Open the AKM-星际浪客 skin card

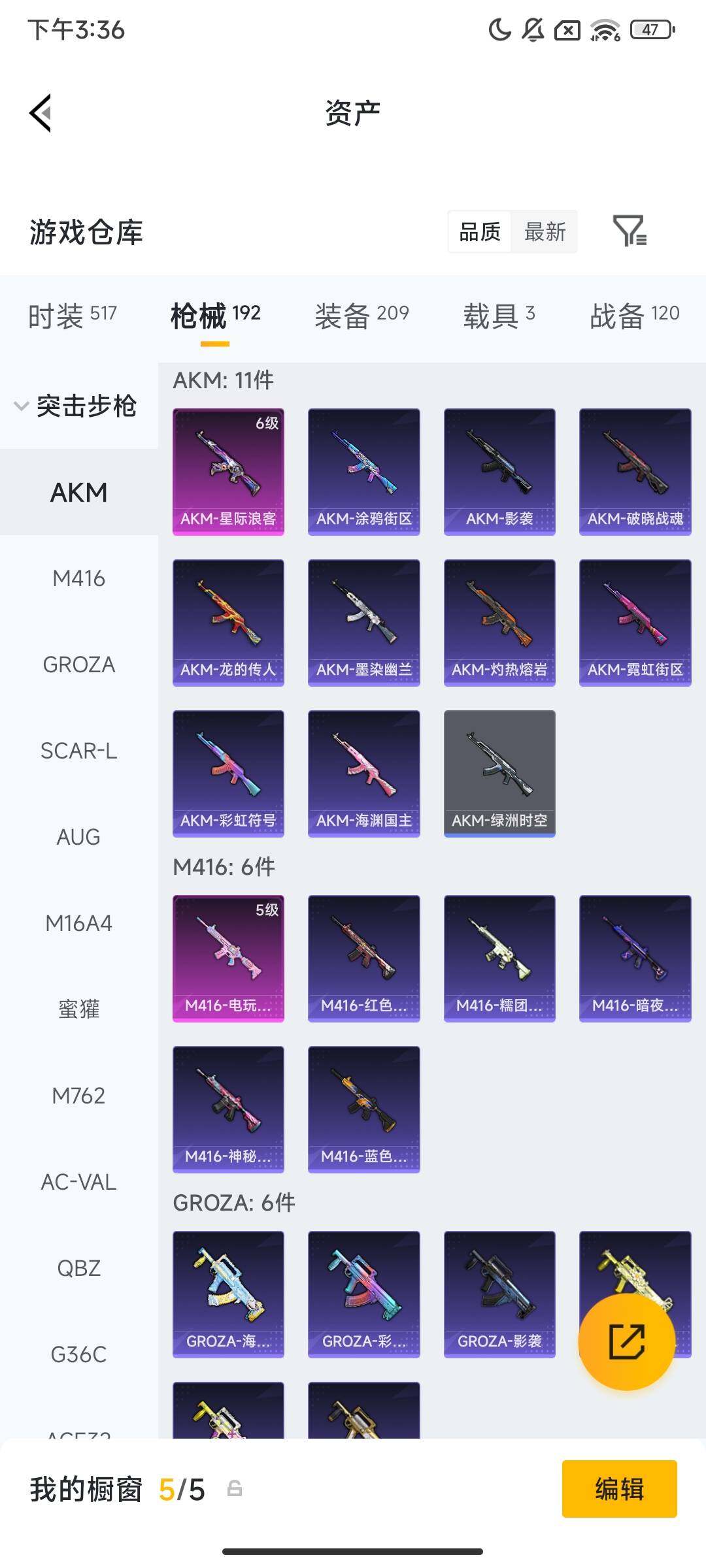click(228, 470)
